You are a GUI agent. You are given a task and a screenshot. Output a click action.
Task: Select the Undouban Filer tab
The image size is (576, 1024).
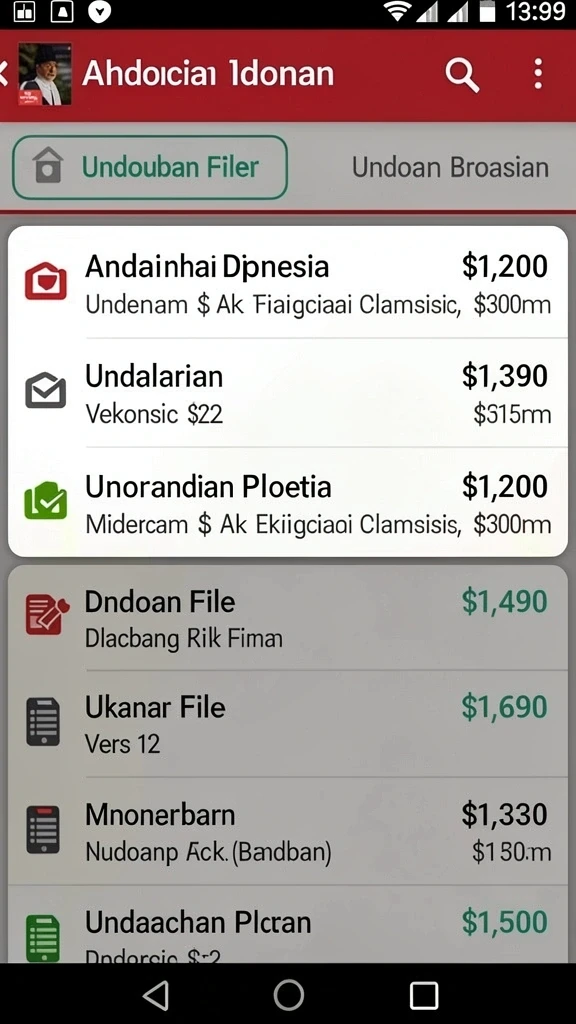coord(150,167)
